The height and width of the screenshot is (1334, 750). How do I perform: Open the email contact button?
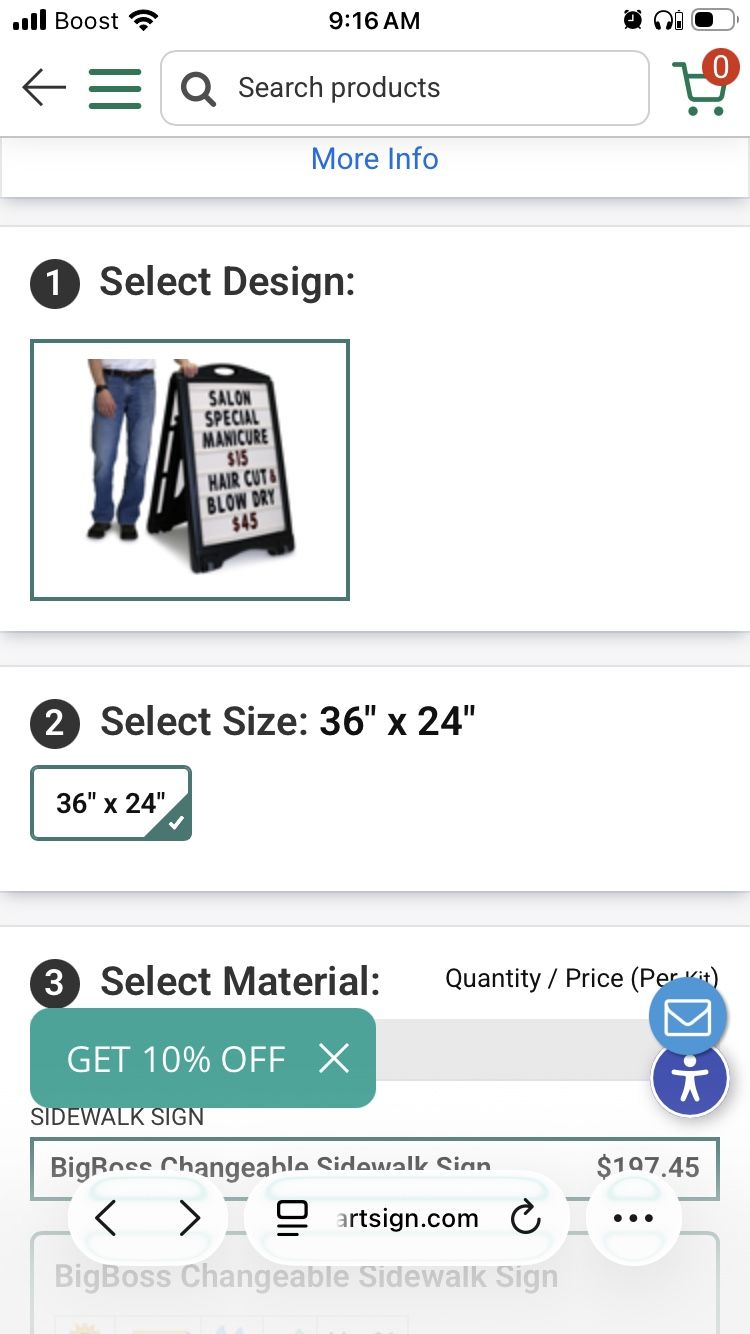point(688,1018)
